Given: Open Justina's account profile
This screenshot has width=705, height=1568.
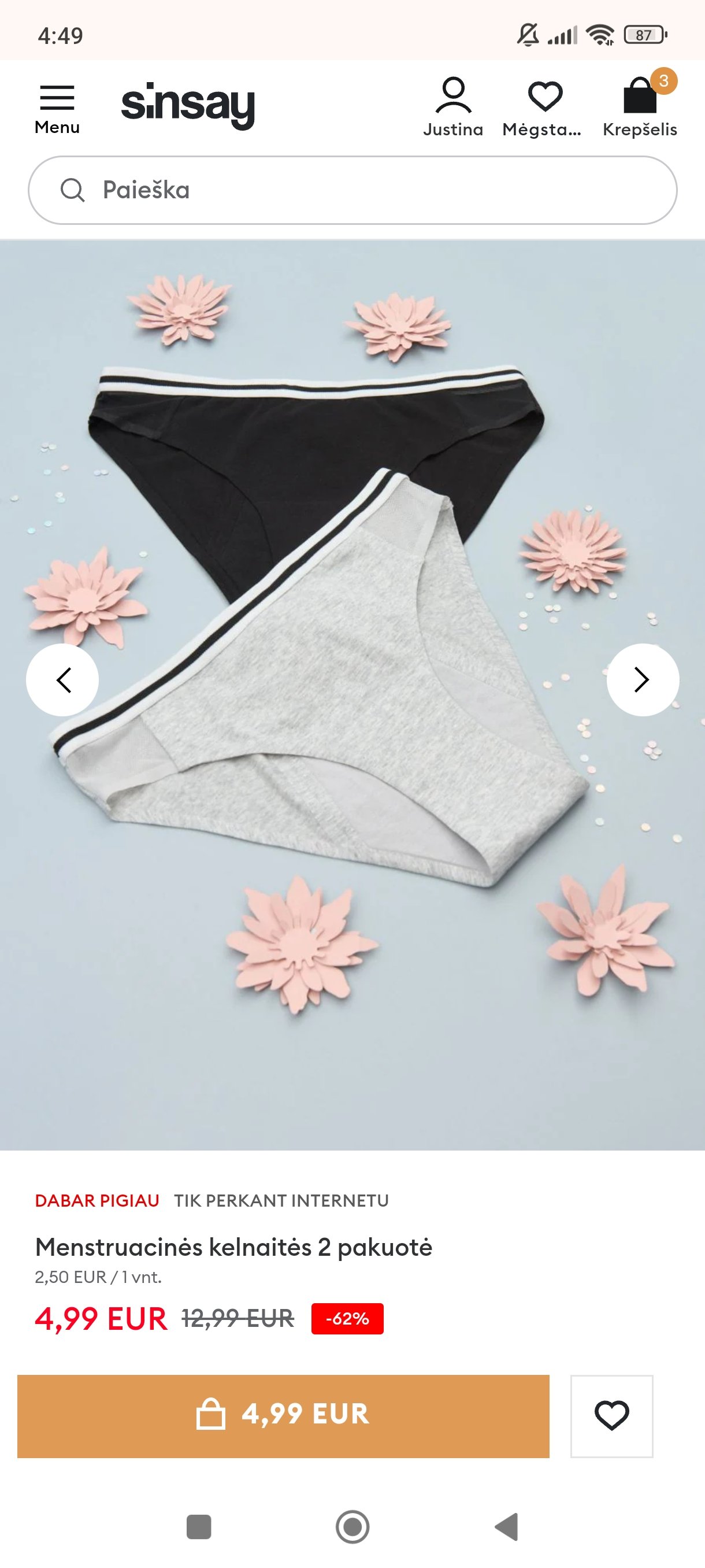Looking at the screenshot, I should point(453,108).
